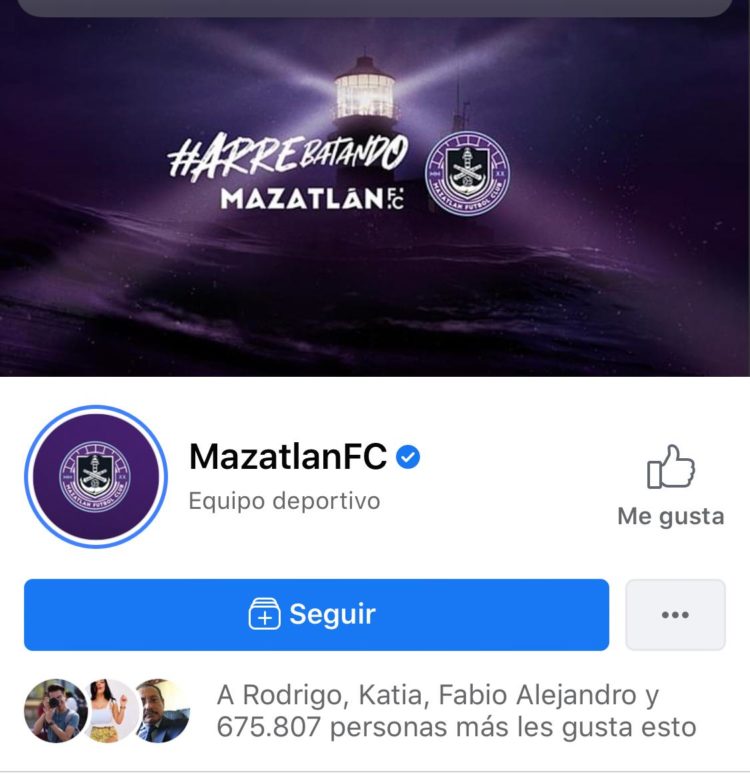Open the three-dot more options button

[x=675, y=614]
